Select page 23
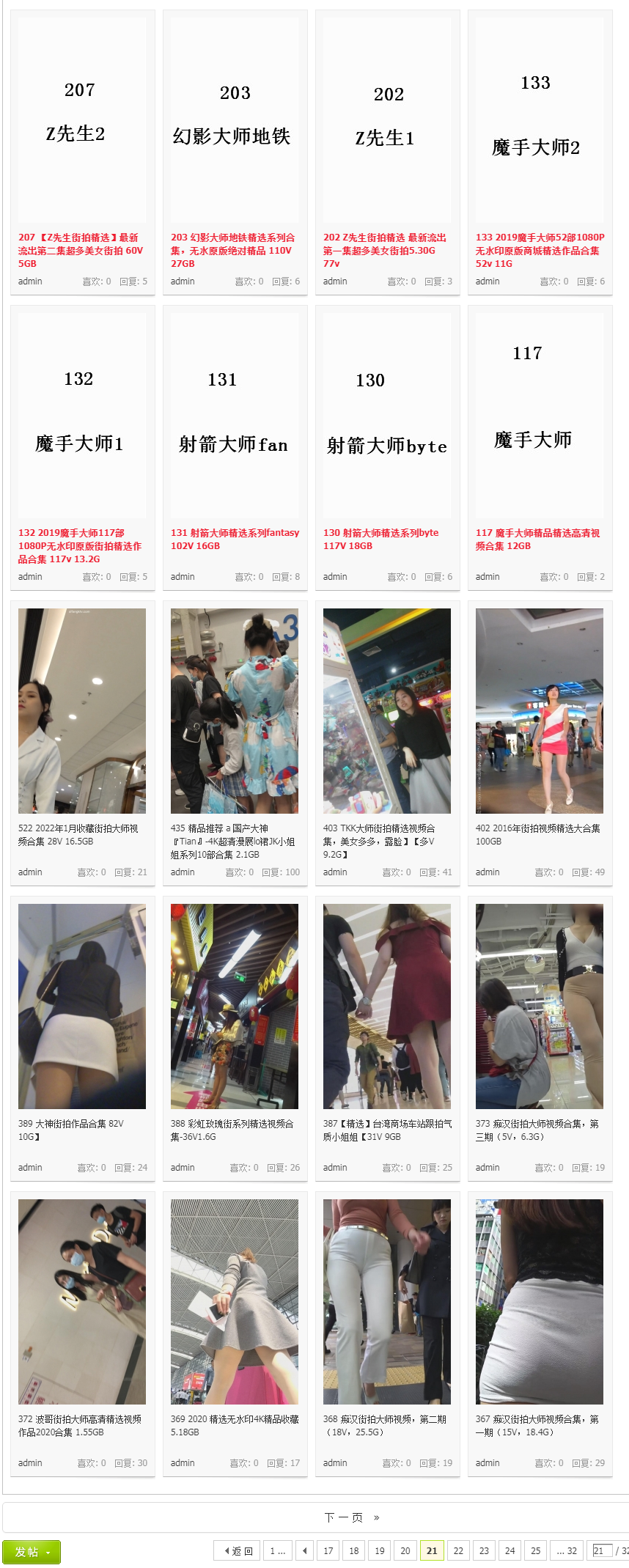 pos(484,1551)
